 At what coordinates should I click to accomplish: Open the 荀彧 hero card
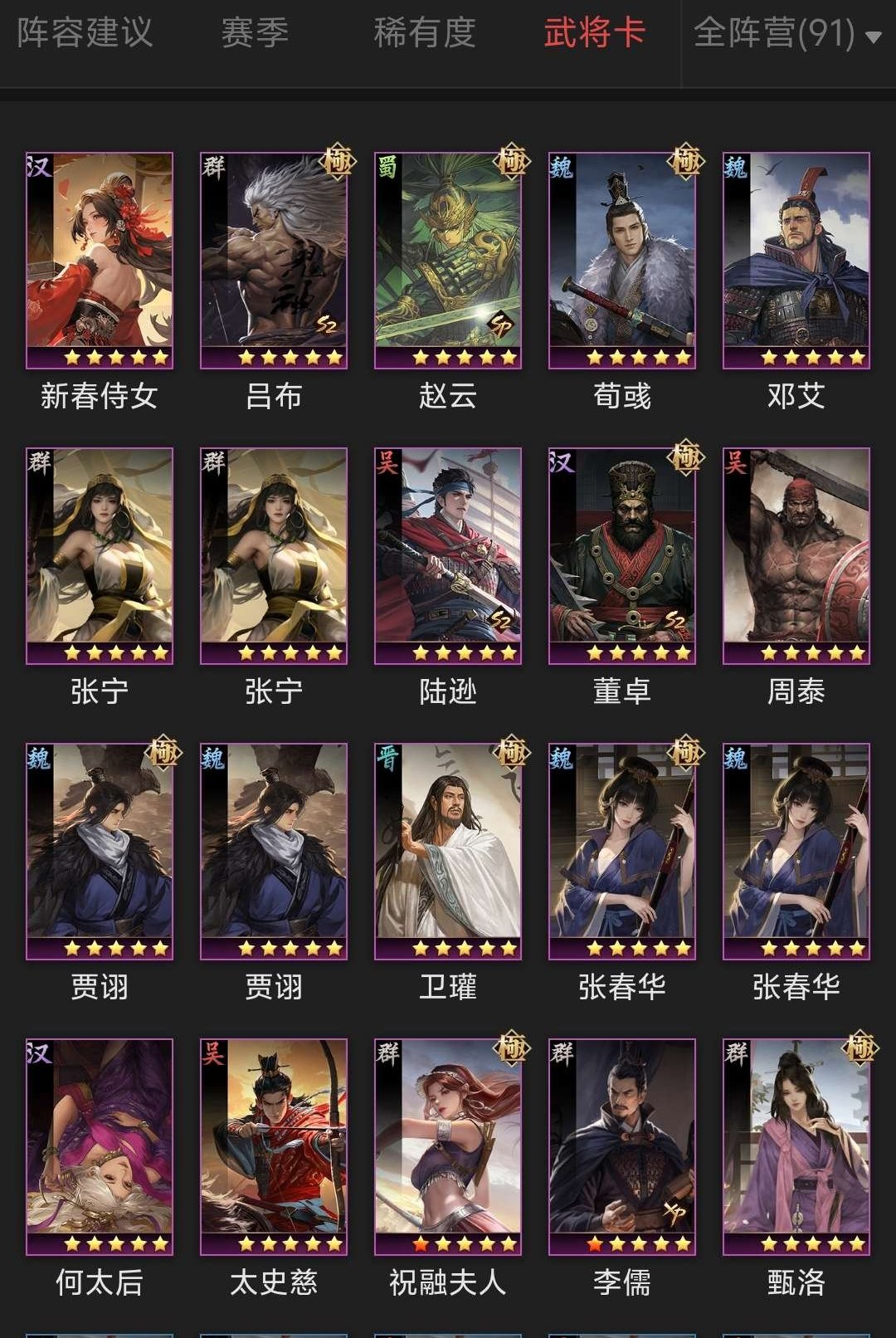[622, 260]
